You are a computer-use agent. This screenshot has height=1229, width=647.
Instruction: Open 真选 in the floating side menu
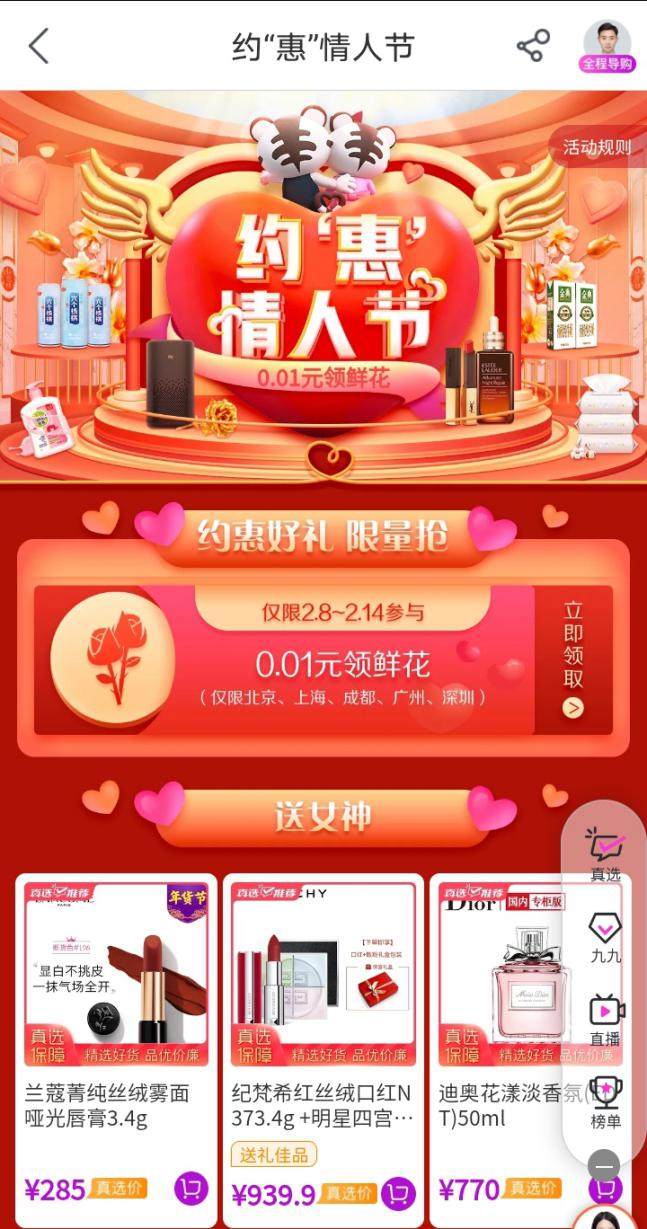[x=605, y=853]
